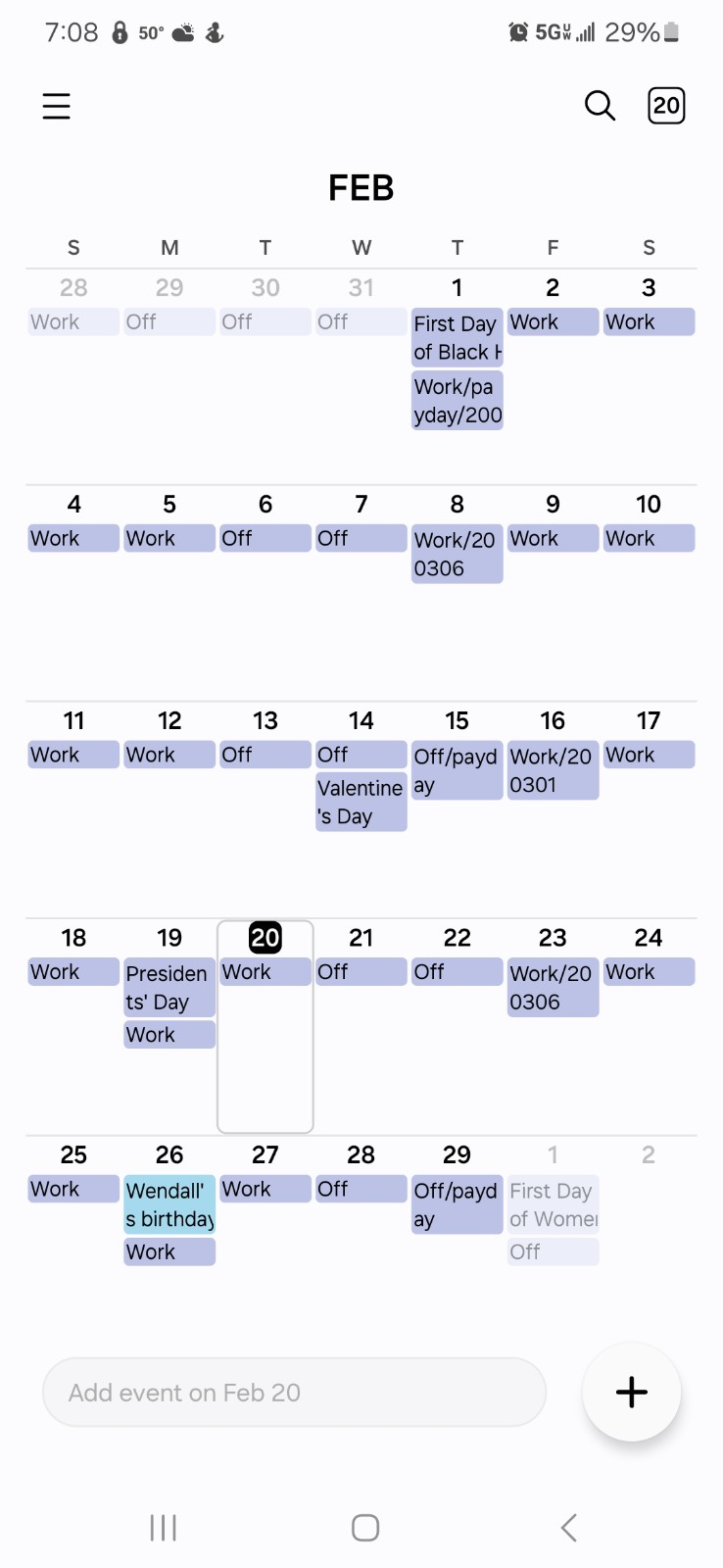Open Wendall's birthday event on the 26th
The height and width of the screenshot is (1568, 723).
point(169,1204)
